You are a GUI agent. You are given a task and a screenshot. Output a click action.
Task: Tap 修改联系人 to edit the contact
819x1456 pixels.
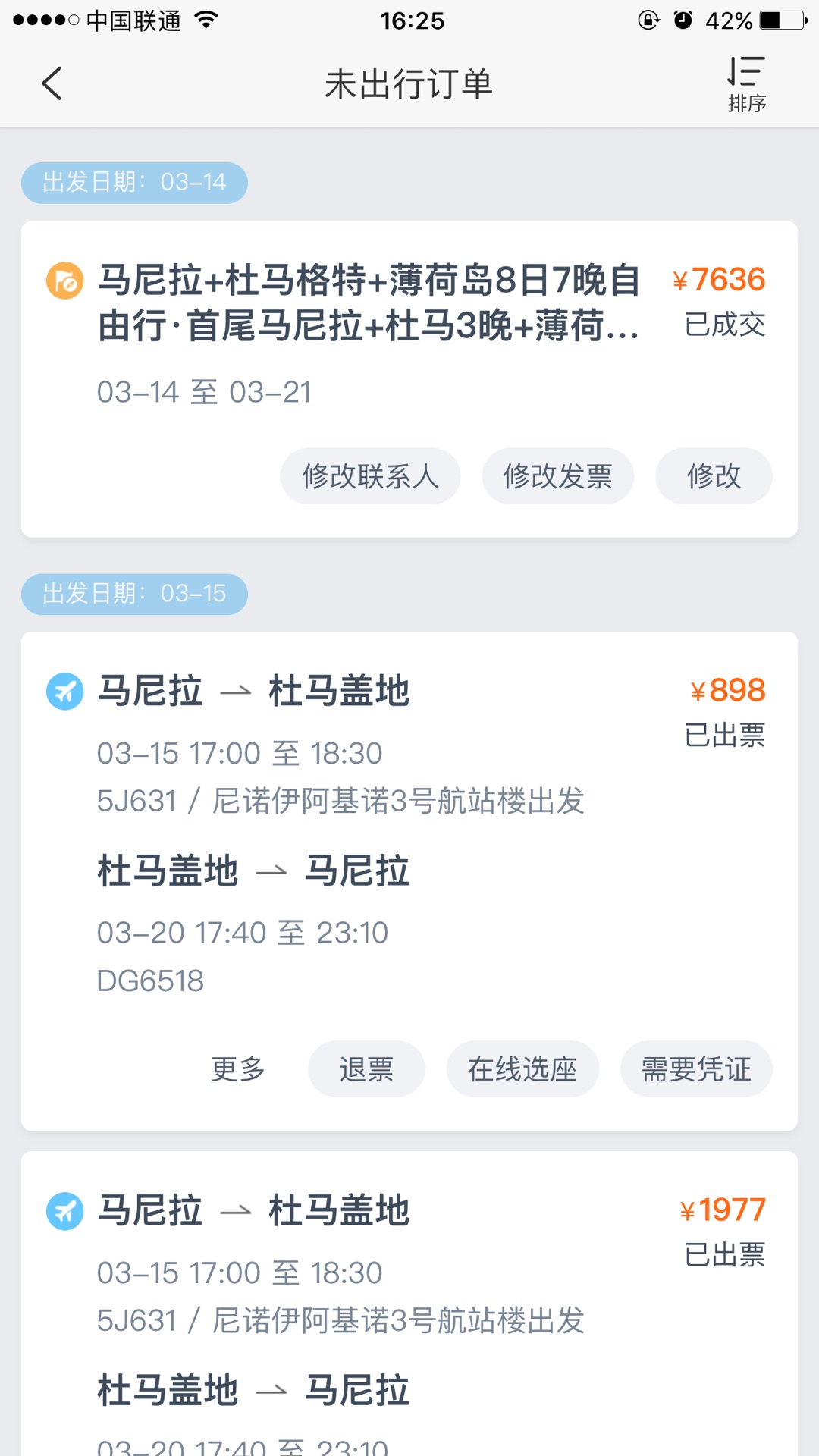pos(370,476)
